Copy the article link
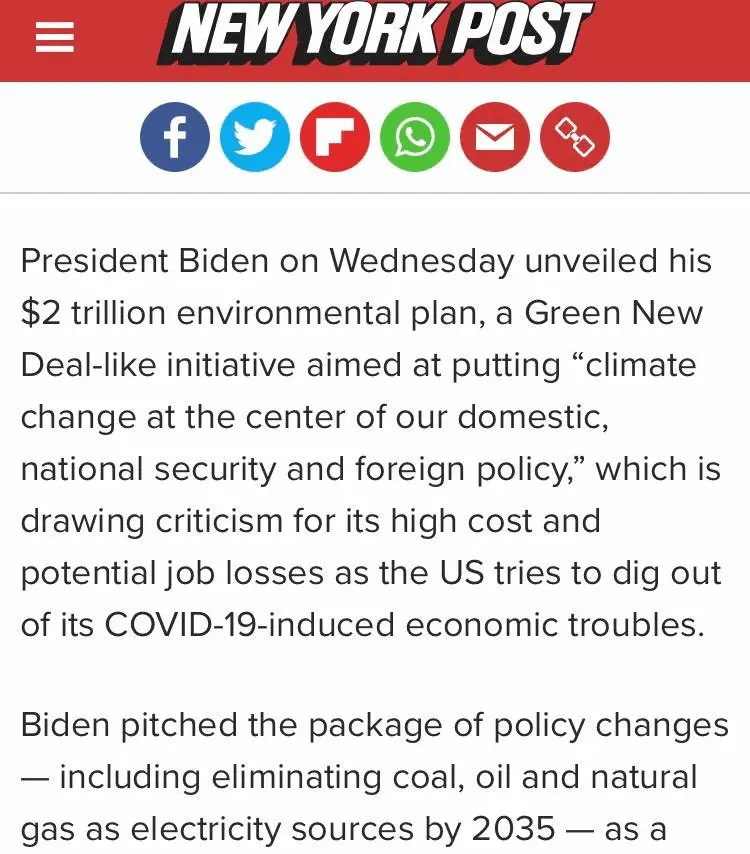750x854 pixels. coord(574,137)
